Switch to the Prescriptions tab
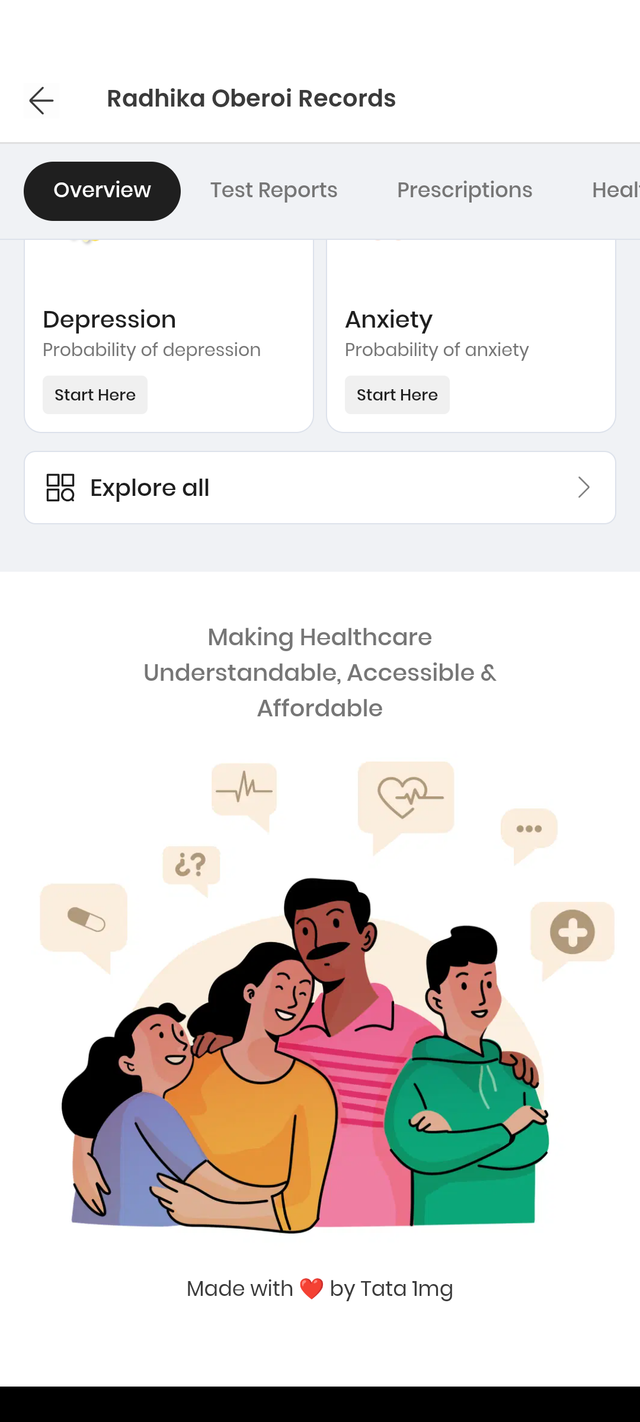Image resolution: width=640 pixels, height=1422 pixels. pos(464,190)
